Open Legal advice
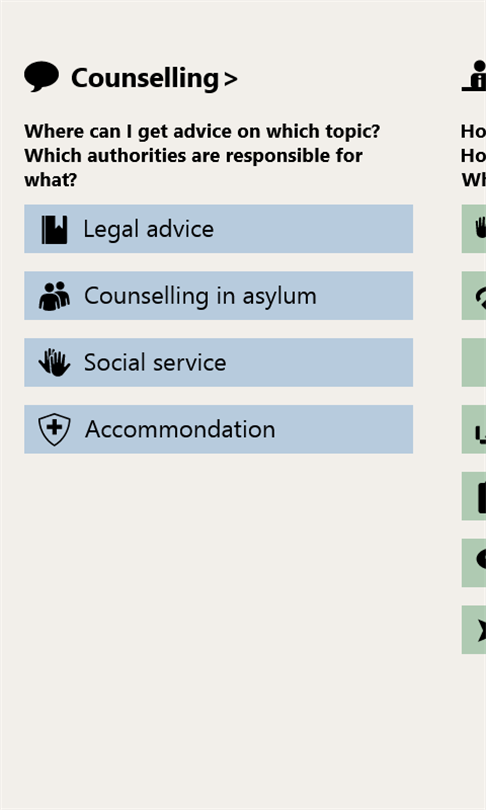Viewport: 486px width, 810px height. pos(218,229)
